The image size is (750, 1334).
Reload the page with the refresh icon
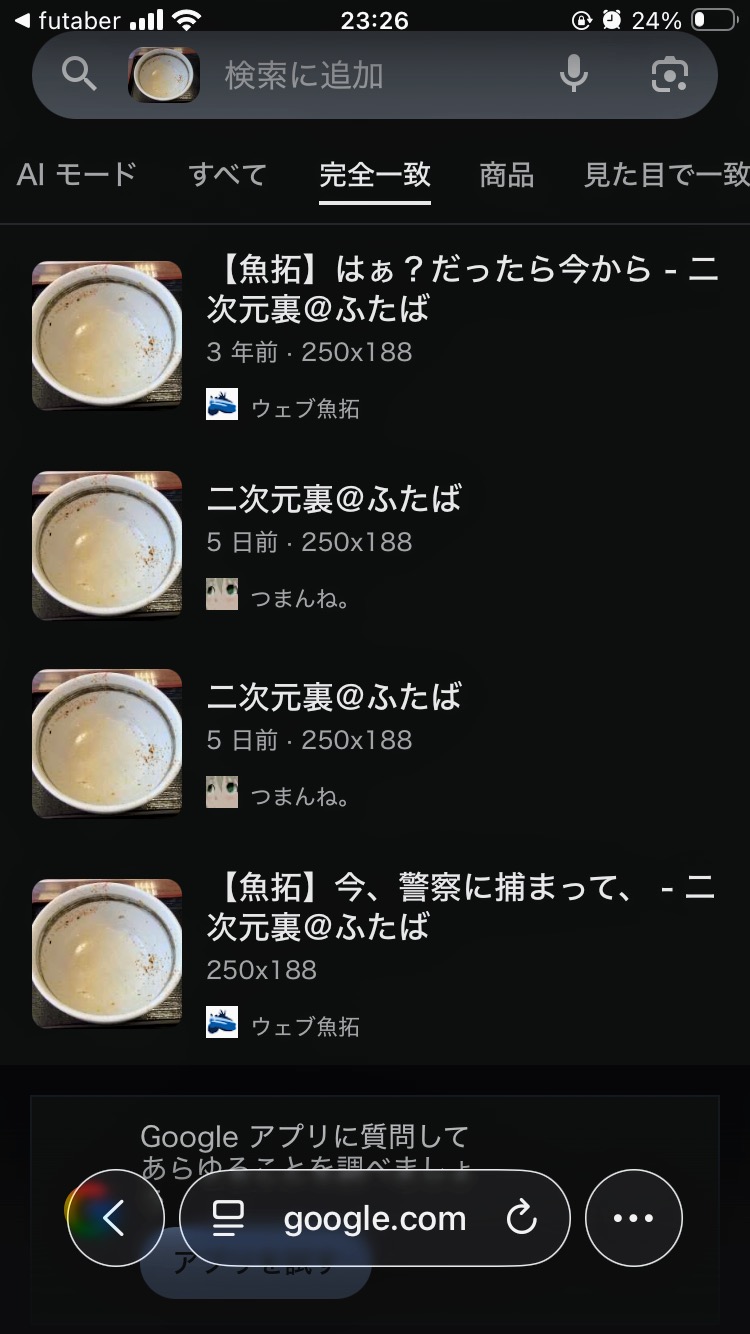coord(521,1218)
